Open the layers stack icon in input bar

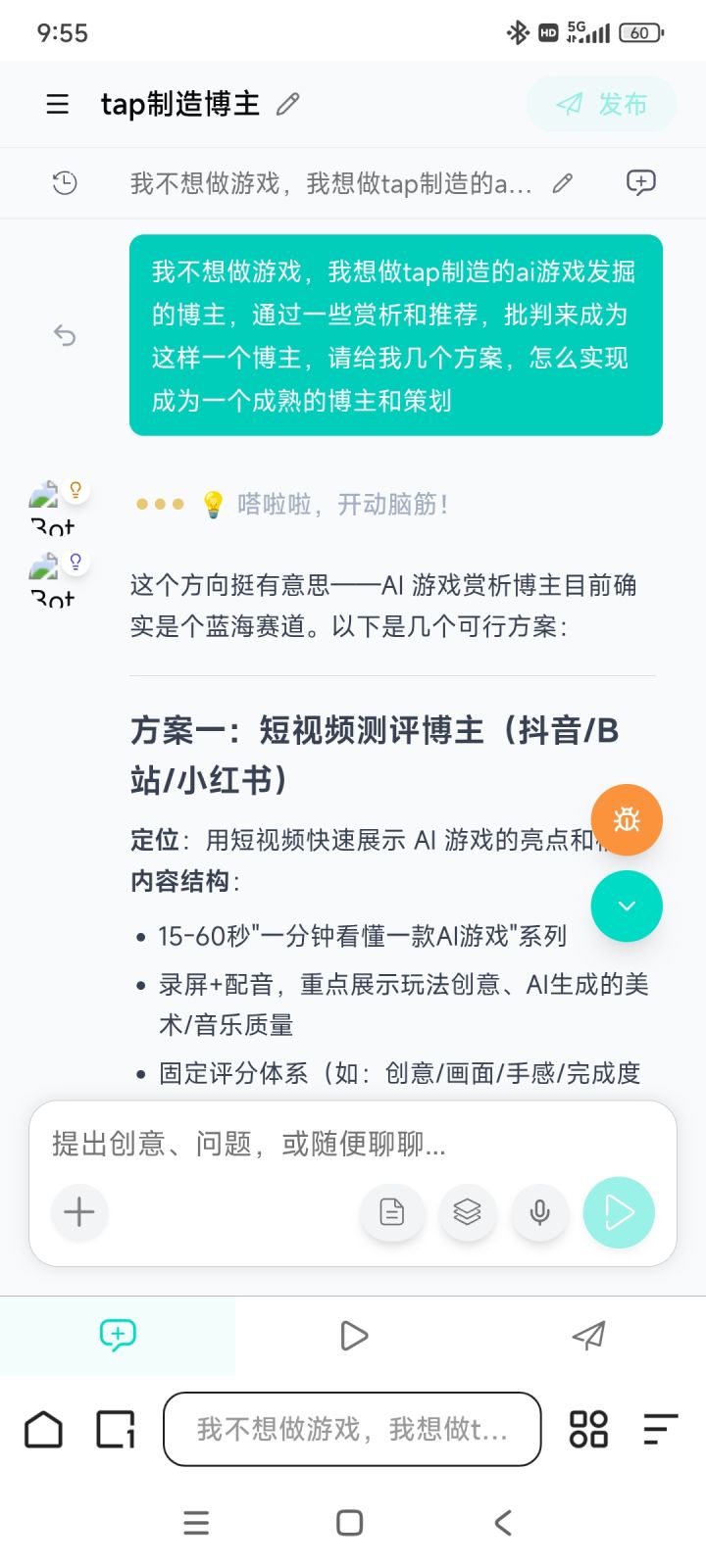pyautogui.click(x=468, y=1212)
